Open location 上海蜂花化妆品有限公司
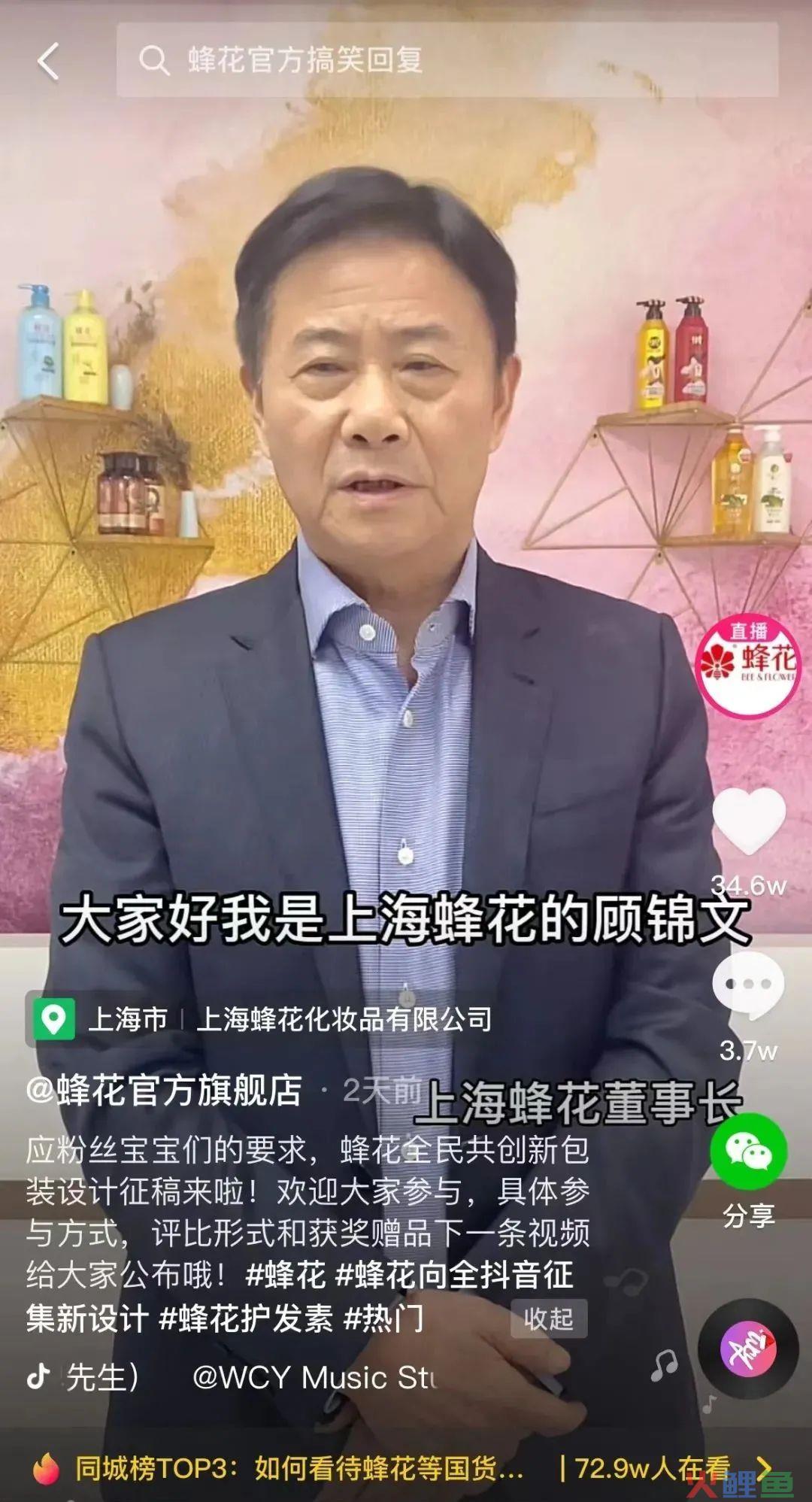Image resolution: width=812 pixels, height=1502 pixels. [344, 1020]
